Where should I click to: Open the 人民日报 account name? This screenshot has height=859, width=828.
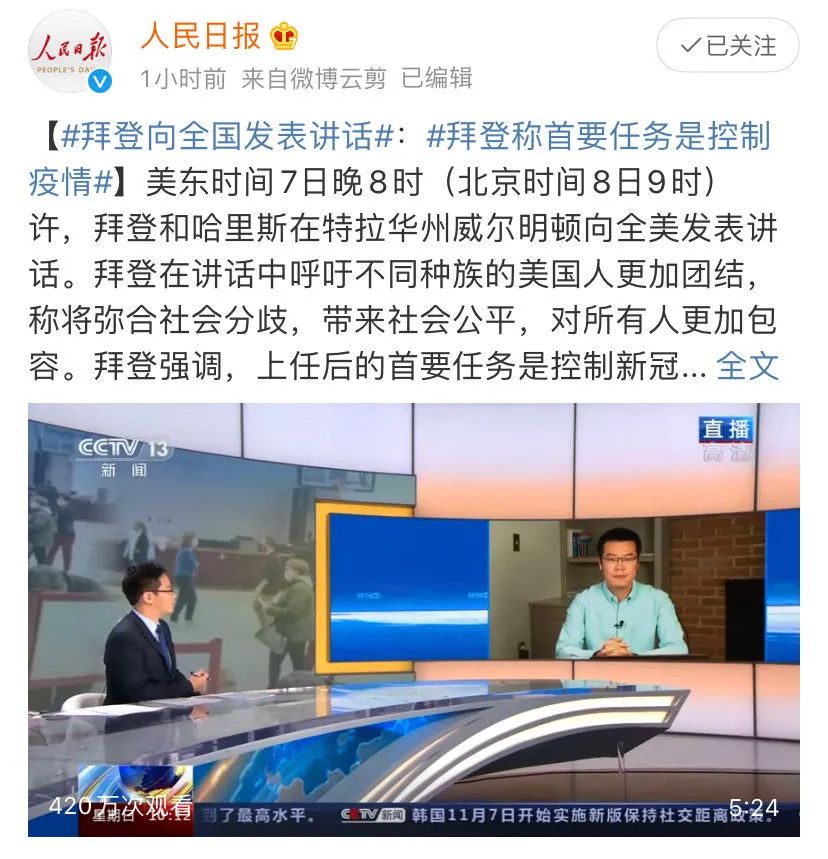coord(200,36)
